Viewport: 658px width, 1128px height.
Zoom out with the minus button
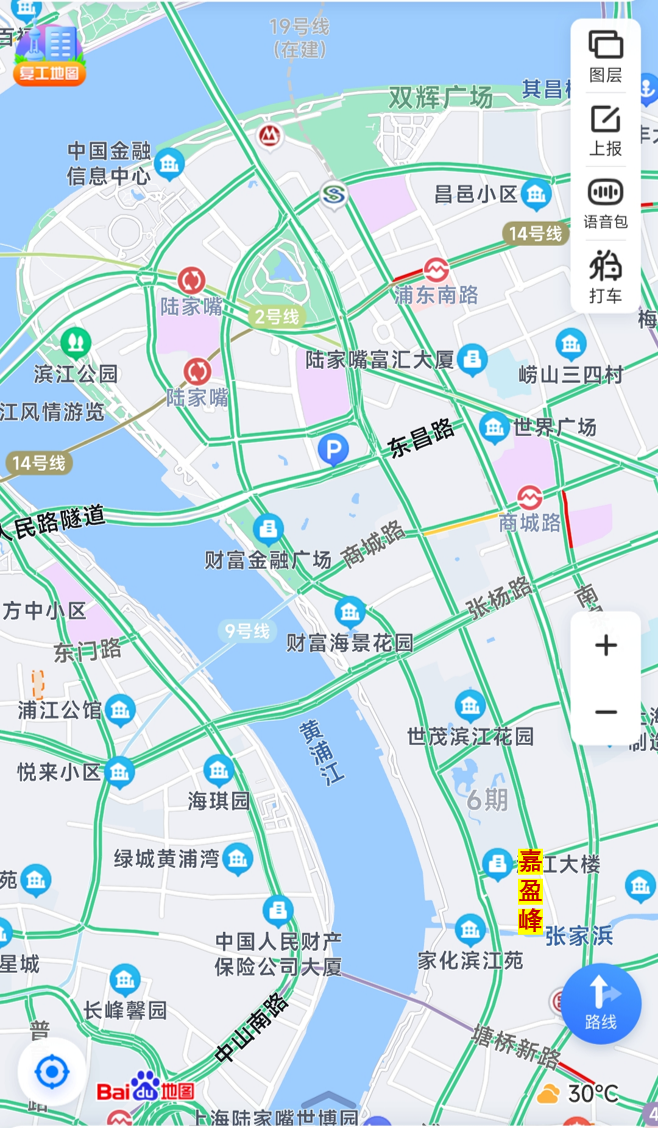[x=605, y=712]
